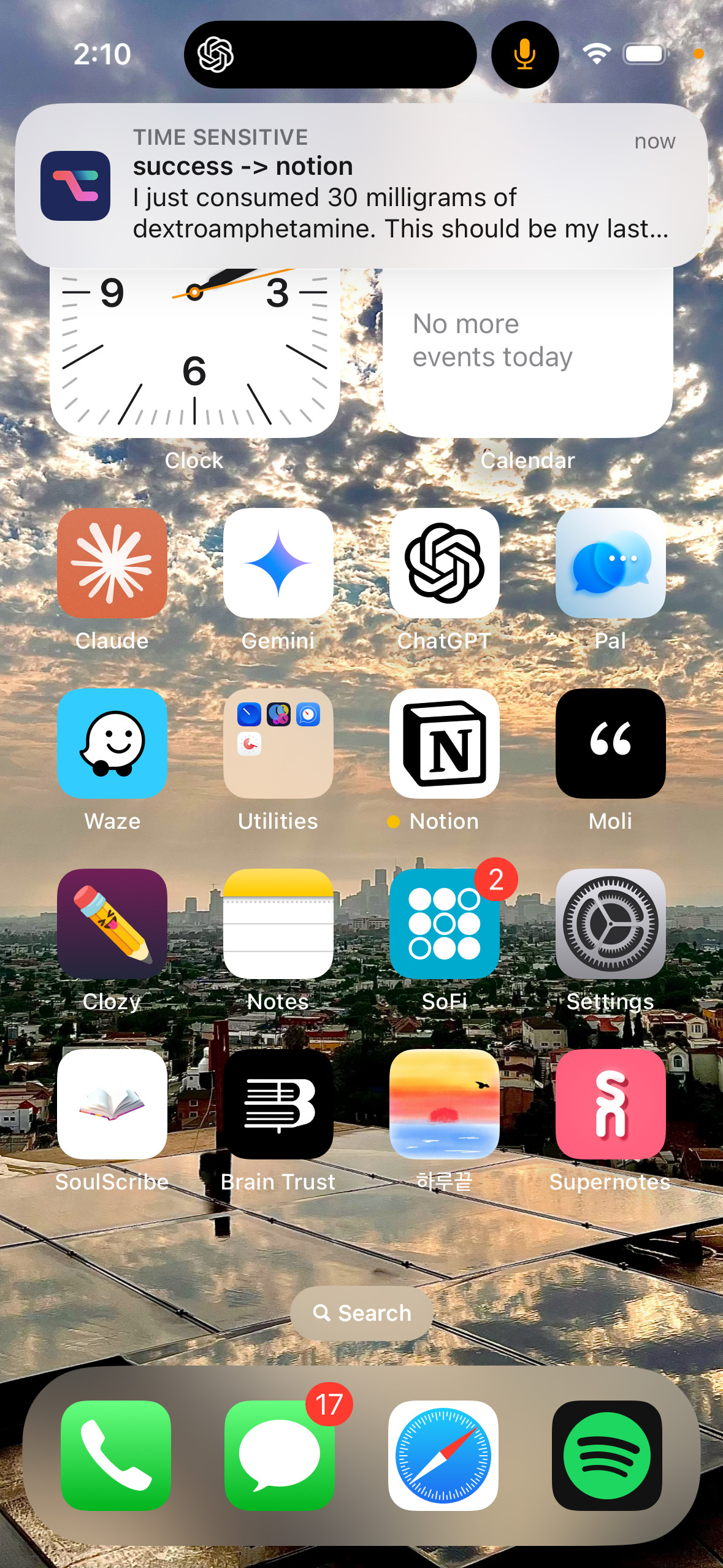Open Messages from the dock
This screenshot has width=723, height=1568.
pyautogui.click(x=280, y=1455)
